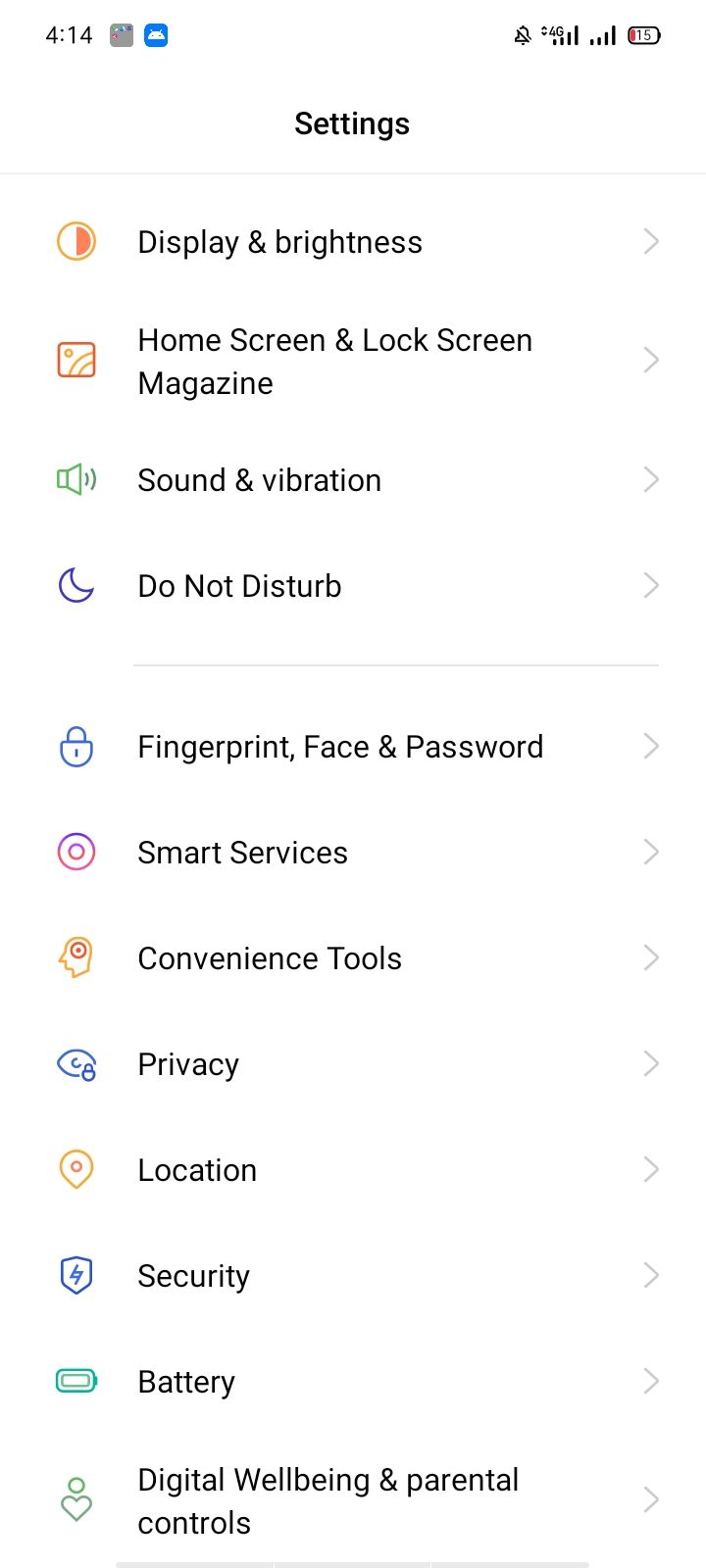Tap the Sound & vibration speaker icon

coord(76,479)
